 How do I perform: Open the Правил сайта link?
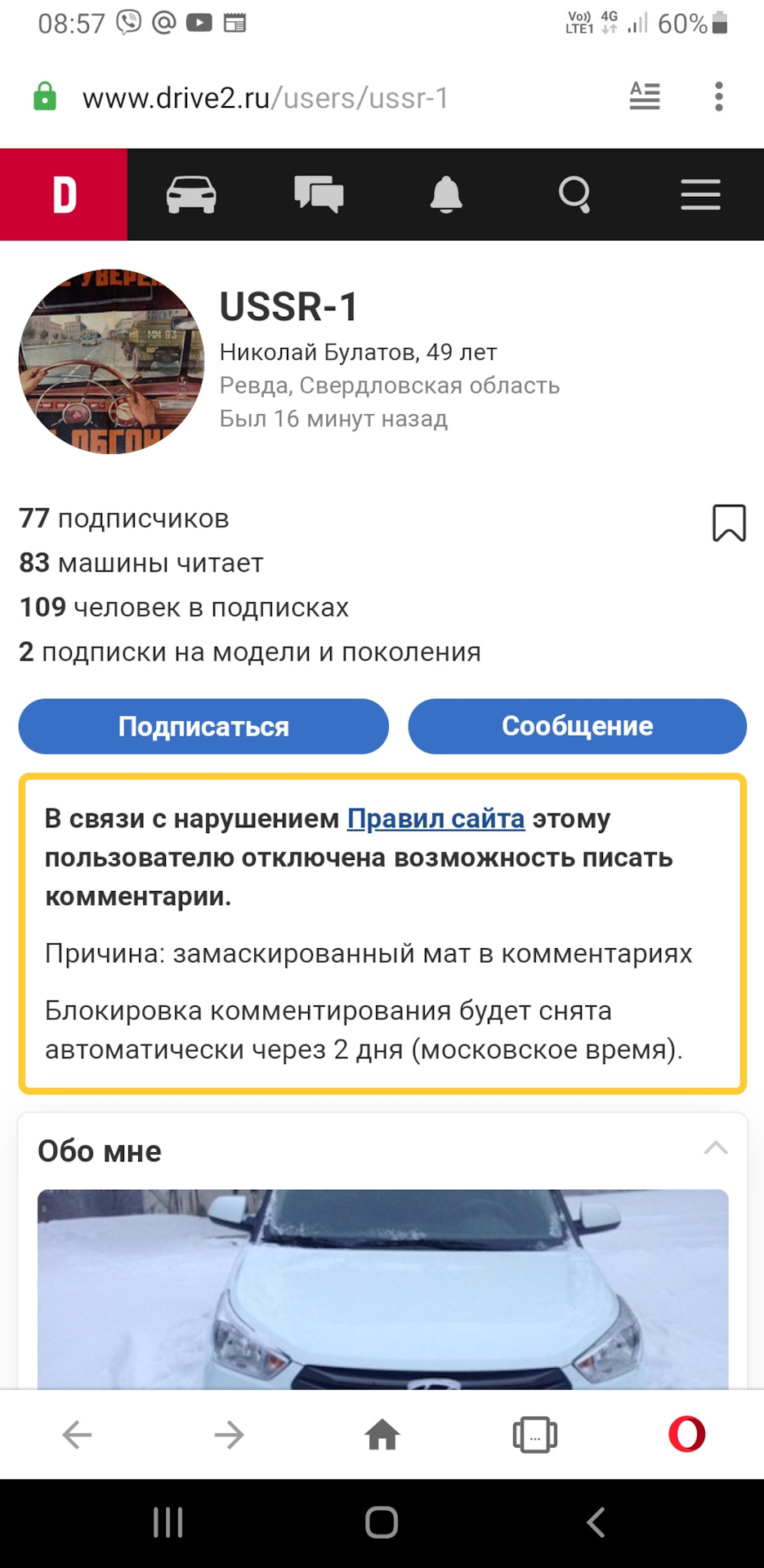tap(436, 818)
